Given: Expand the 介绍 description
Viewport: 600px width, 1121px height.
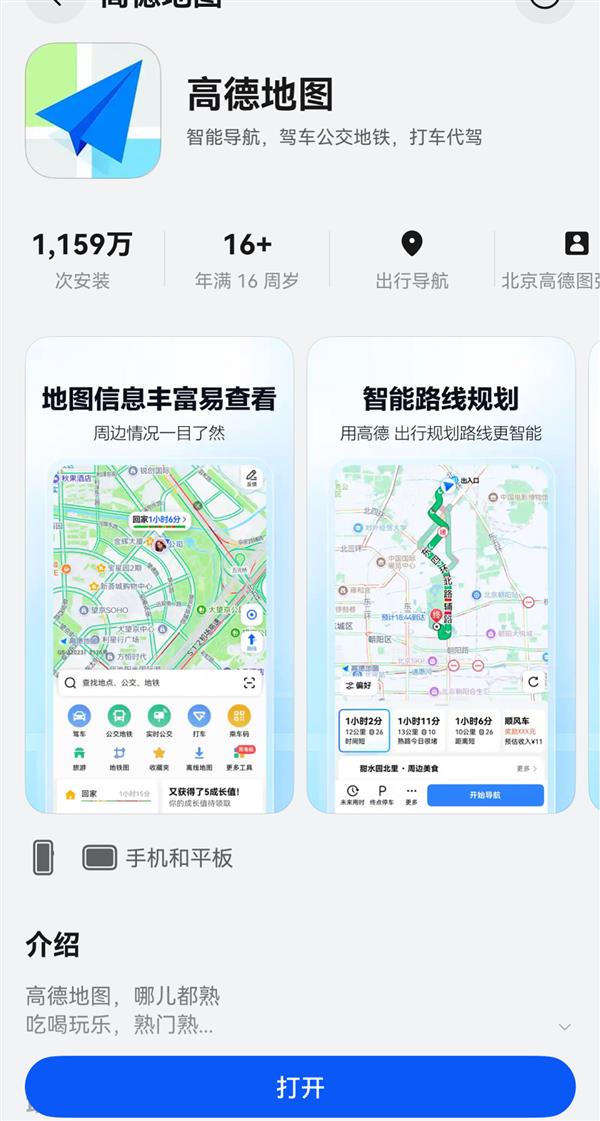Looking at the screenshot, I should pyautogui.click(x=564, y=1027).
